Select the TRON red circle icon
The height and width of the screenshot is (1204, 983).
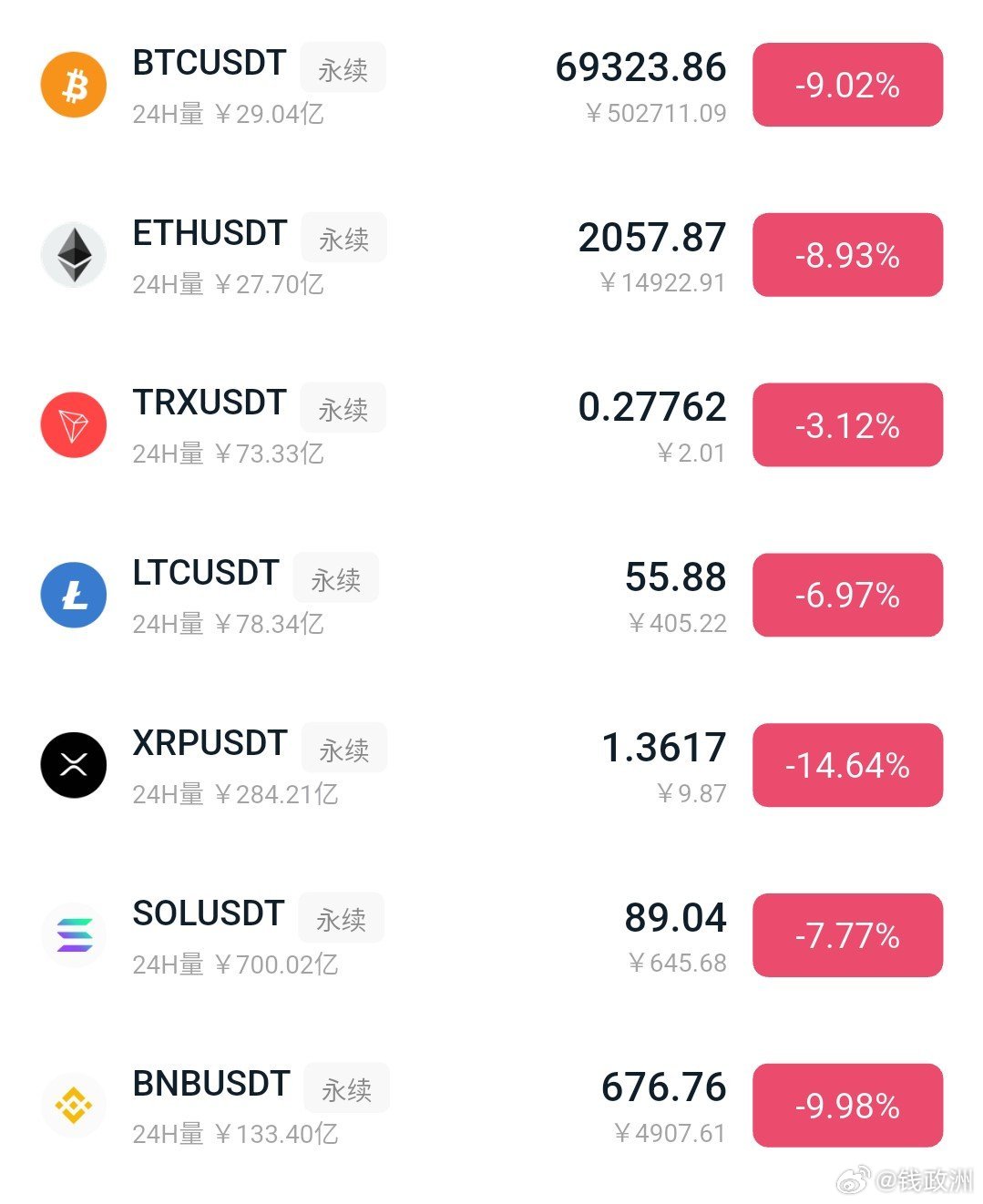74,424
